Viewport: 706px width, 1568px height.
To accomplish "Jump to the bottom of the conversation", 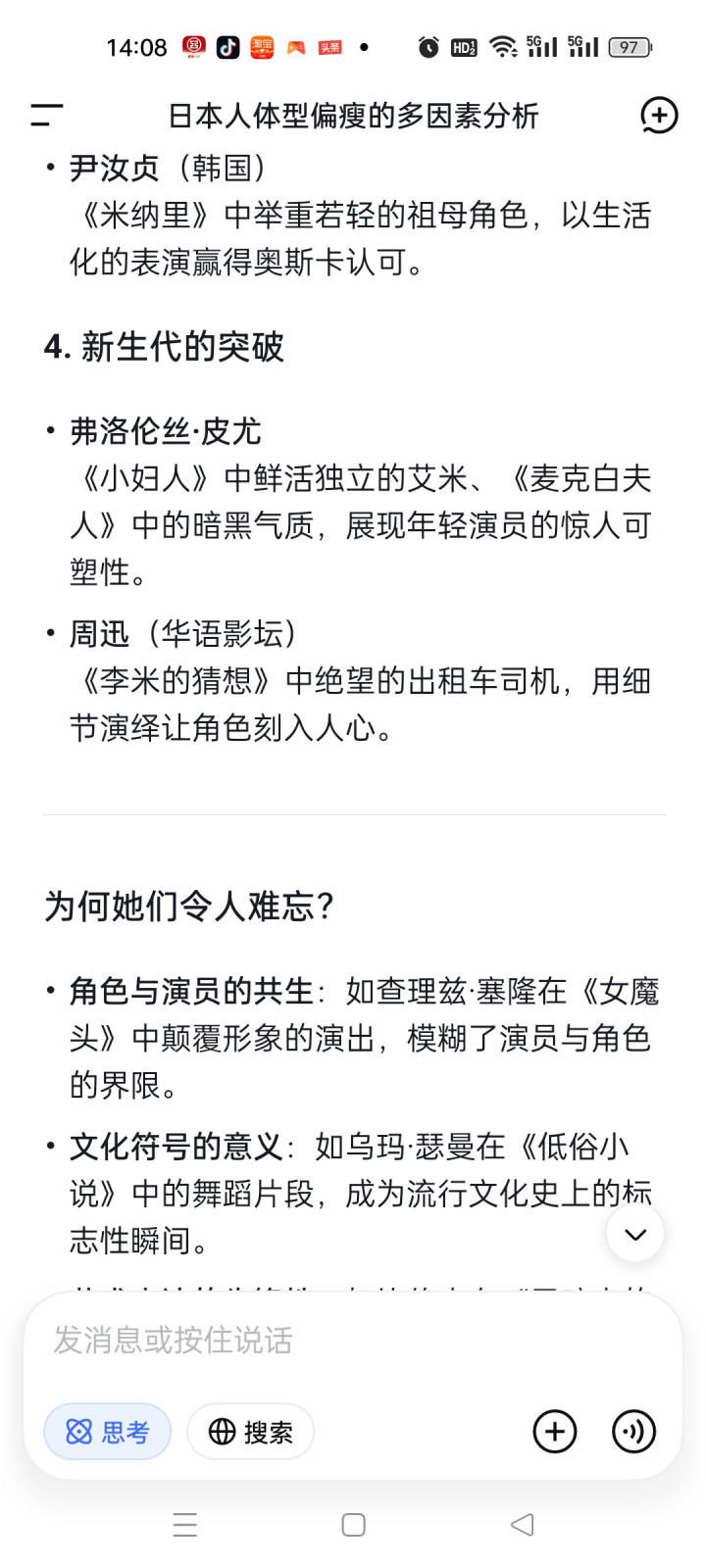I will coord(635,1234).
